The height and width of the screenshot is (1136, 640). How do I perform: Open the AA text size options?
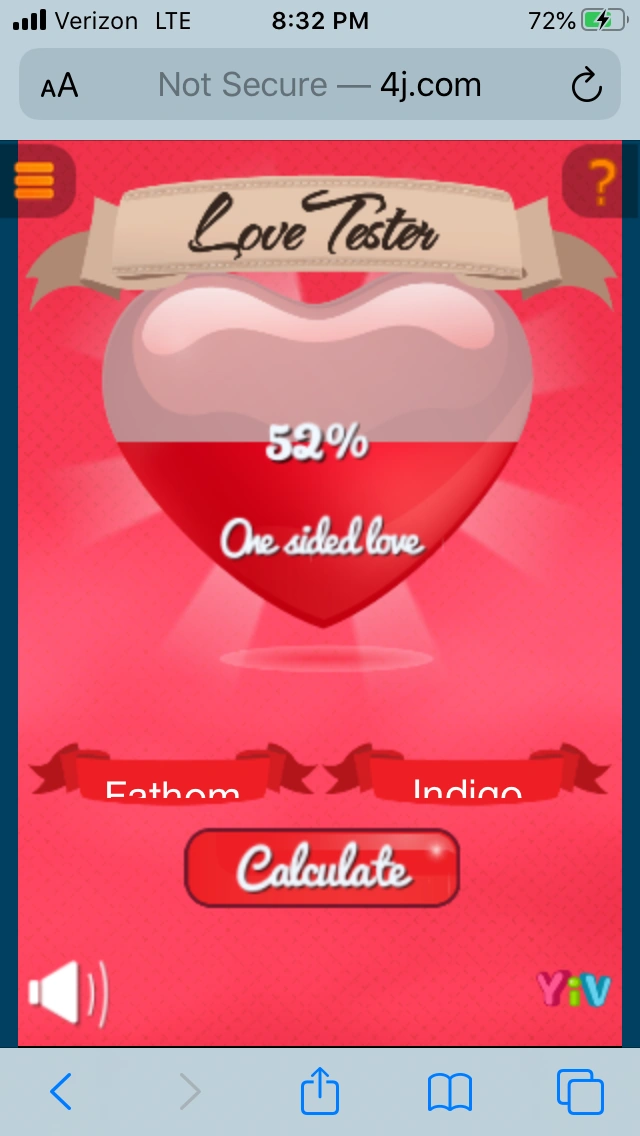coord(59,86)
